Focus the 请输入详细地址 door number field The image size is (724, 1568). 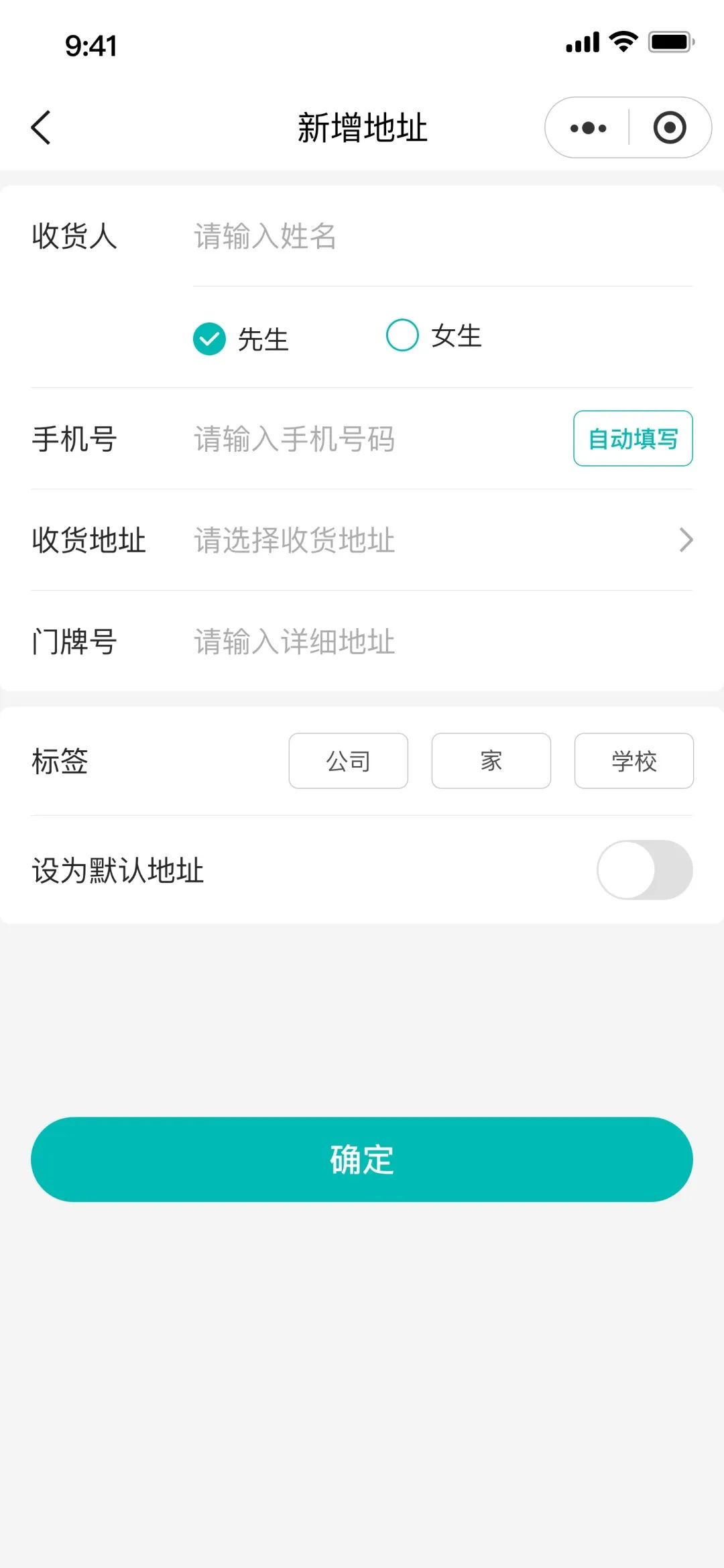tap(442, 642)
